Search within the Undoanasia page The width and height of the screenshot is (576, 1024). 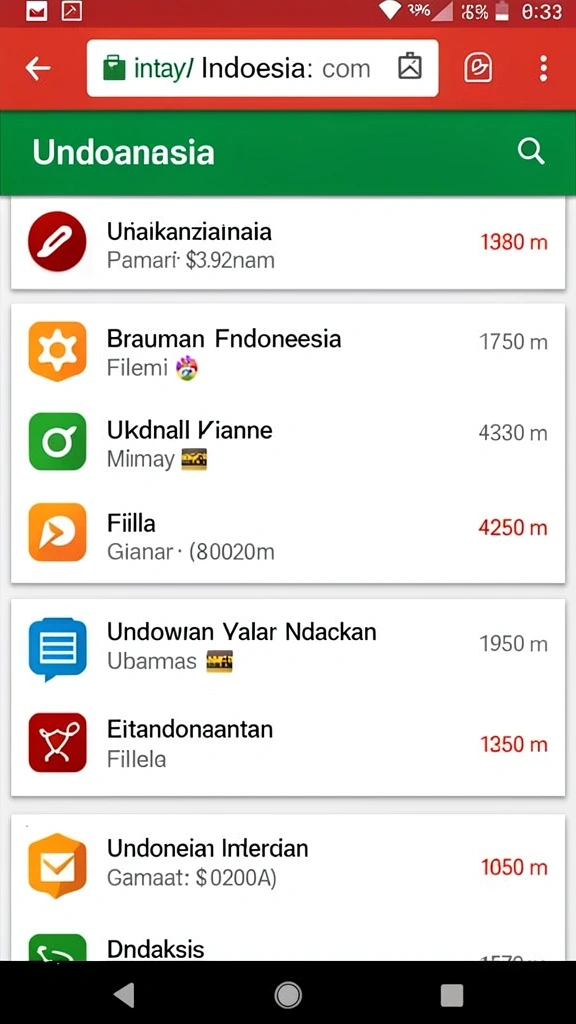(x=531, y=152)
